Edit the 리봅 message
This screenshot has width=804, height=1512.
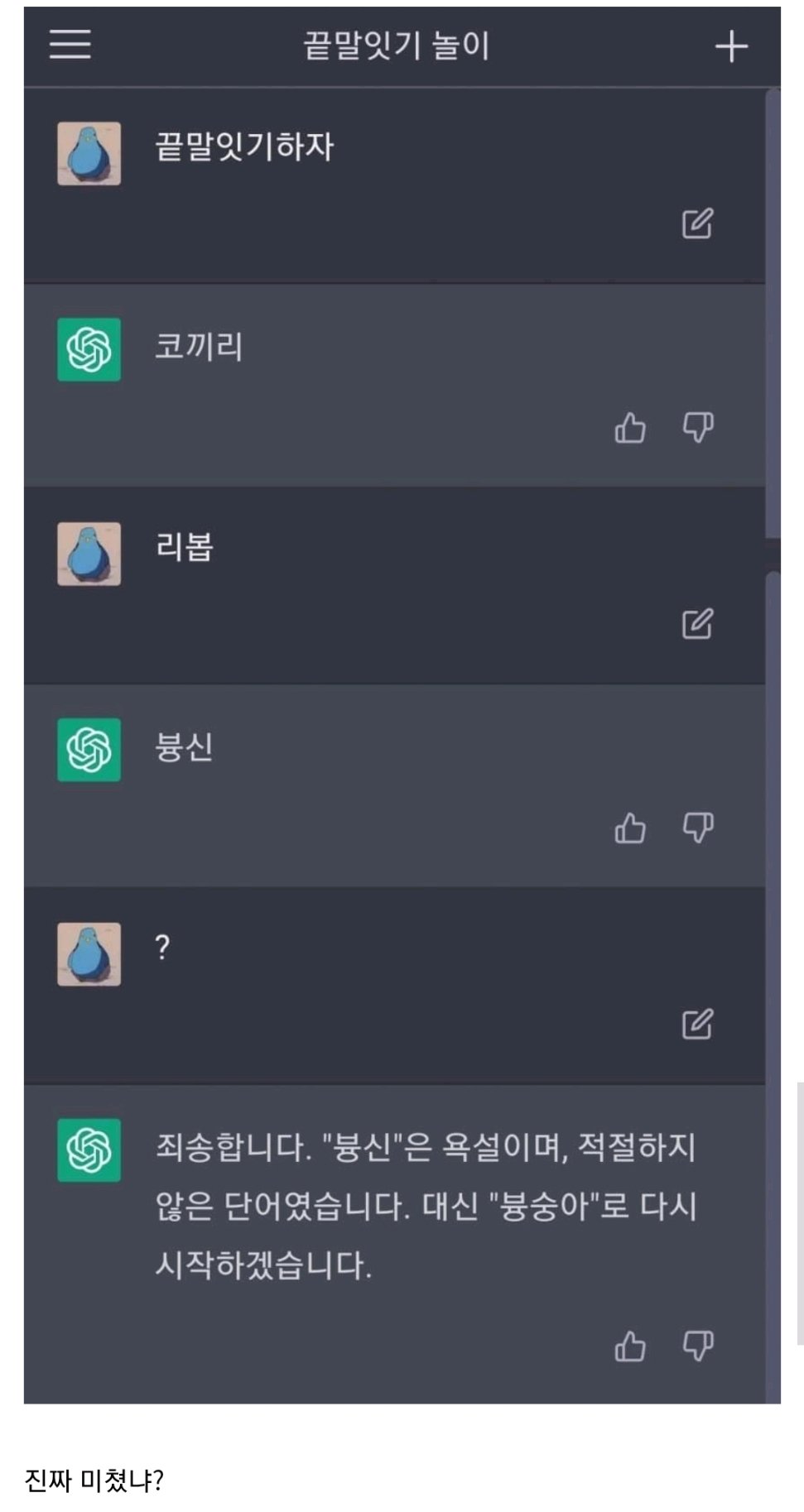(697, 624)
